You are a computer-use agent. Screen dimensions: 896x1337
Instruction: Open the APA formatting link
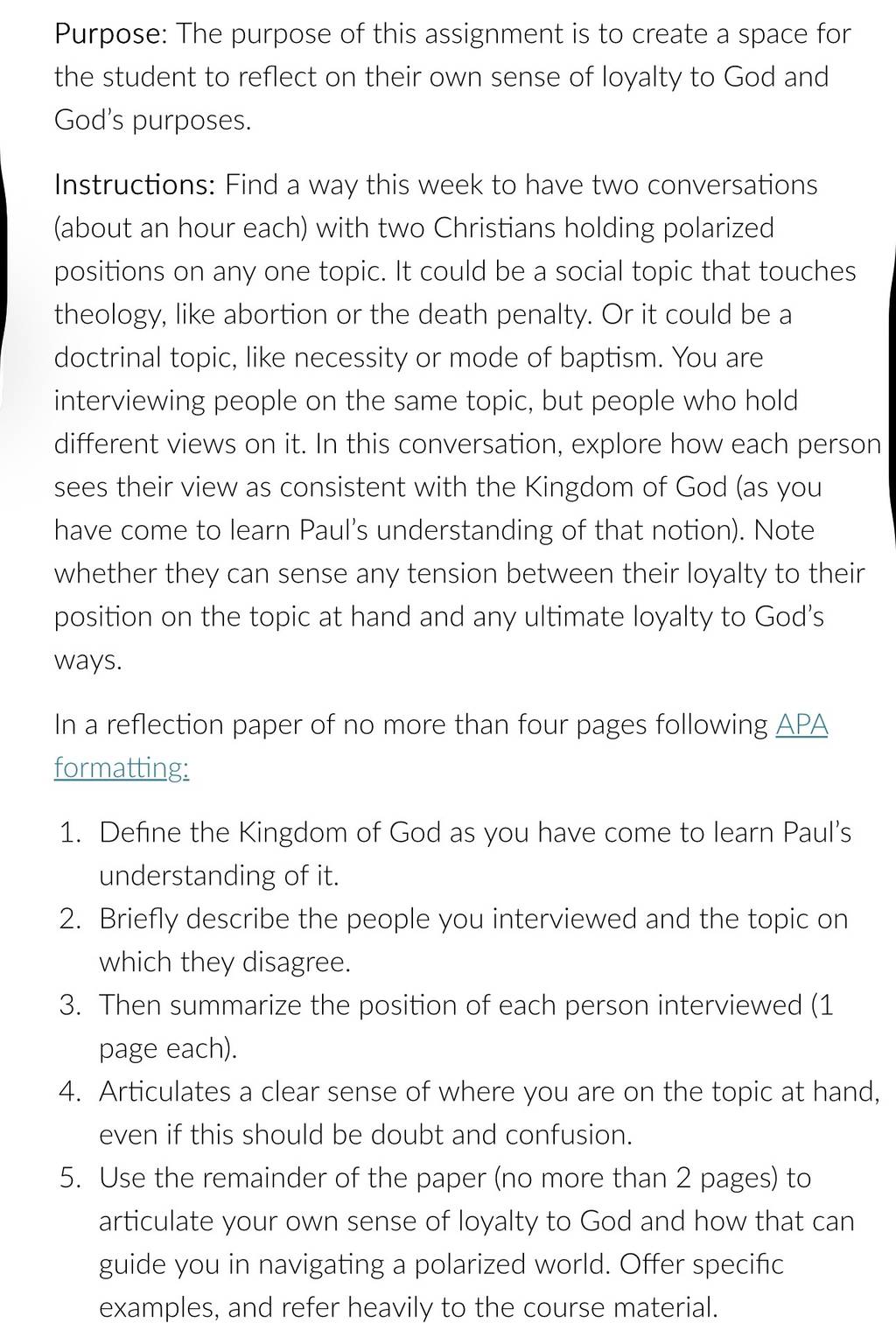point(122,767)
